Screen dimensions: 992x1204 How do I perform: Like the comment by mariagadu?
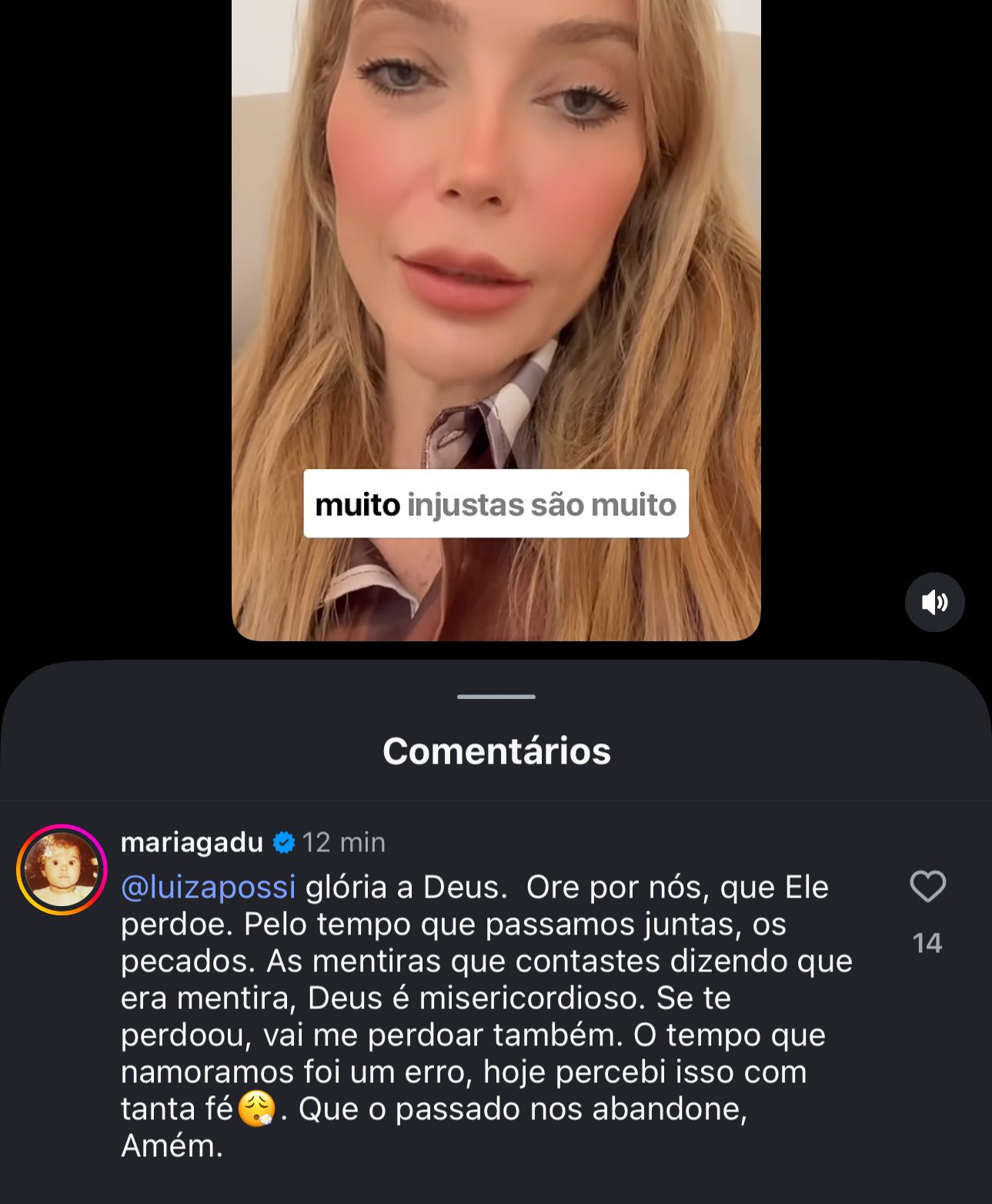click(x=927, y=886)
